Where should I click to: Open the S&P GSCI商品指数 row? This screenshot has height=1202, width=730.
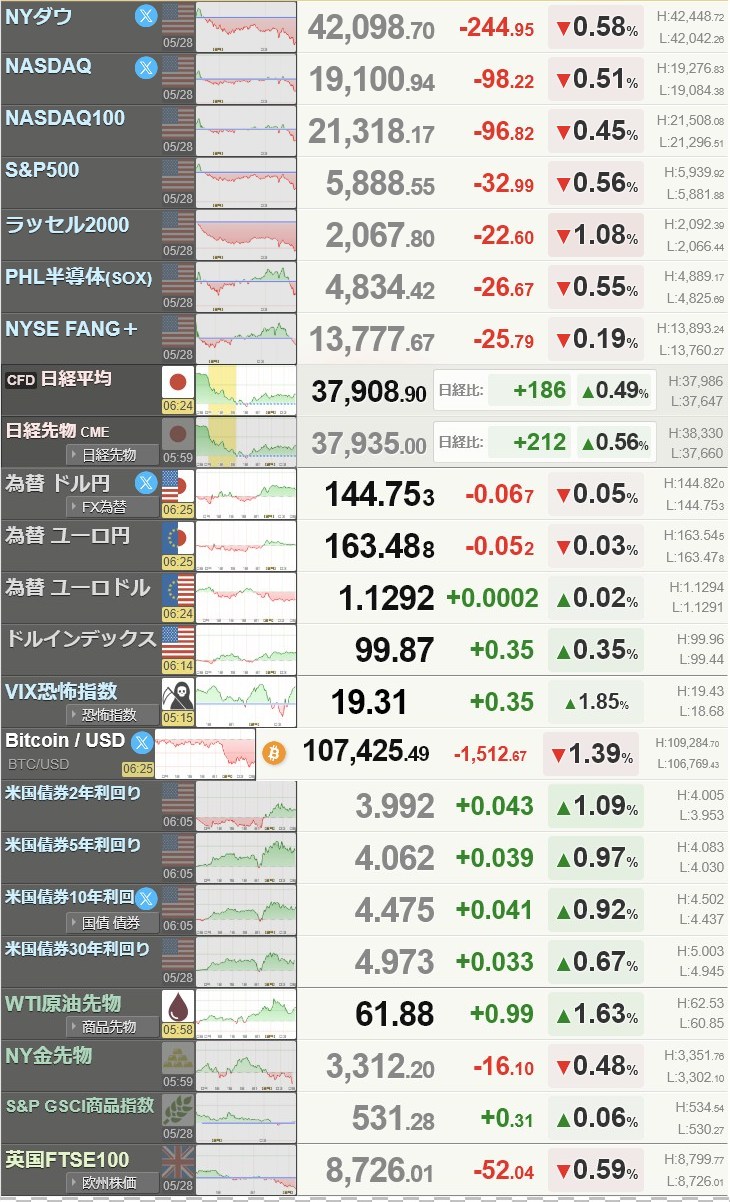click(x=365, y=1118)
